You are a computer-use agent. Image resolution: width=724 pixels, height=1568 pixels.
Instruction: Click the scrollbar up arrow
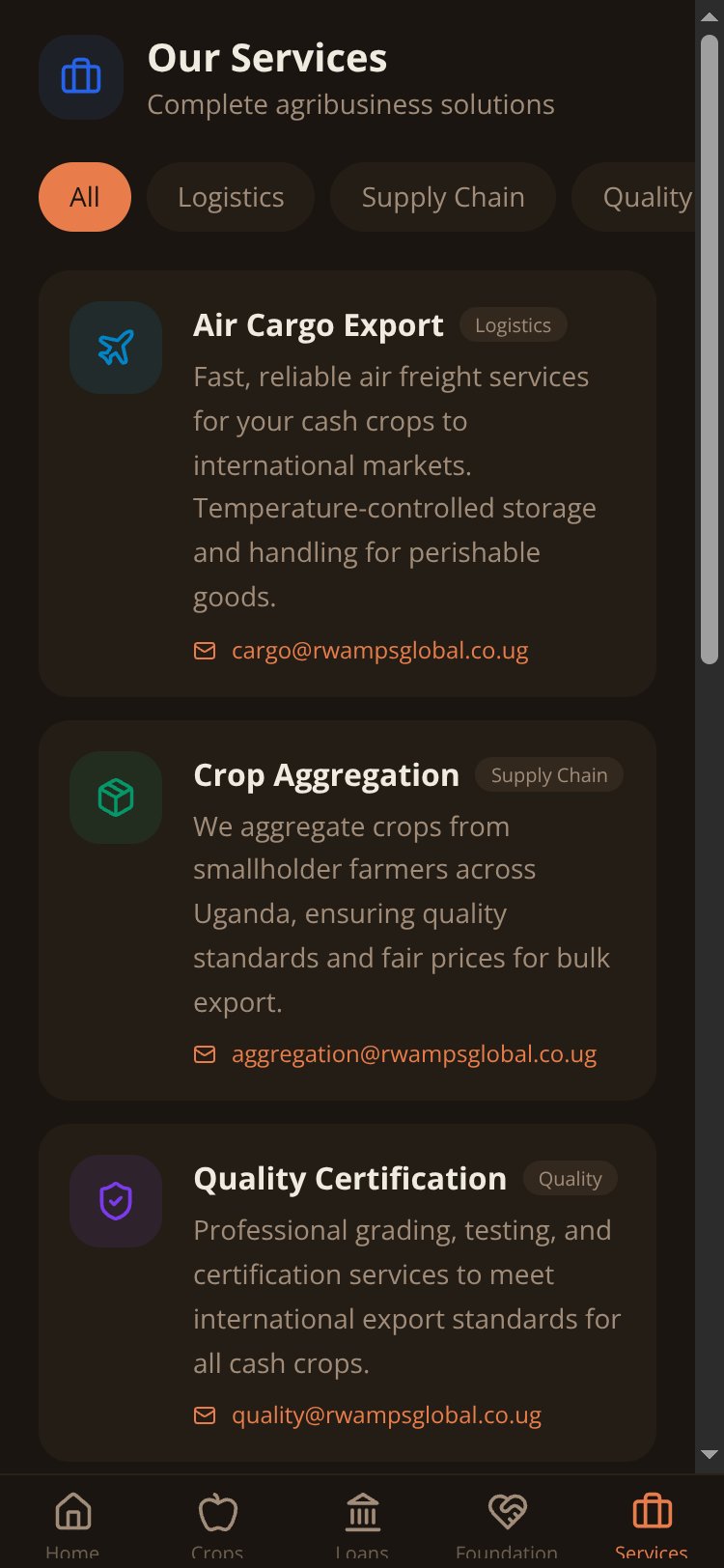coord(710,17)
